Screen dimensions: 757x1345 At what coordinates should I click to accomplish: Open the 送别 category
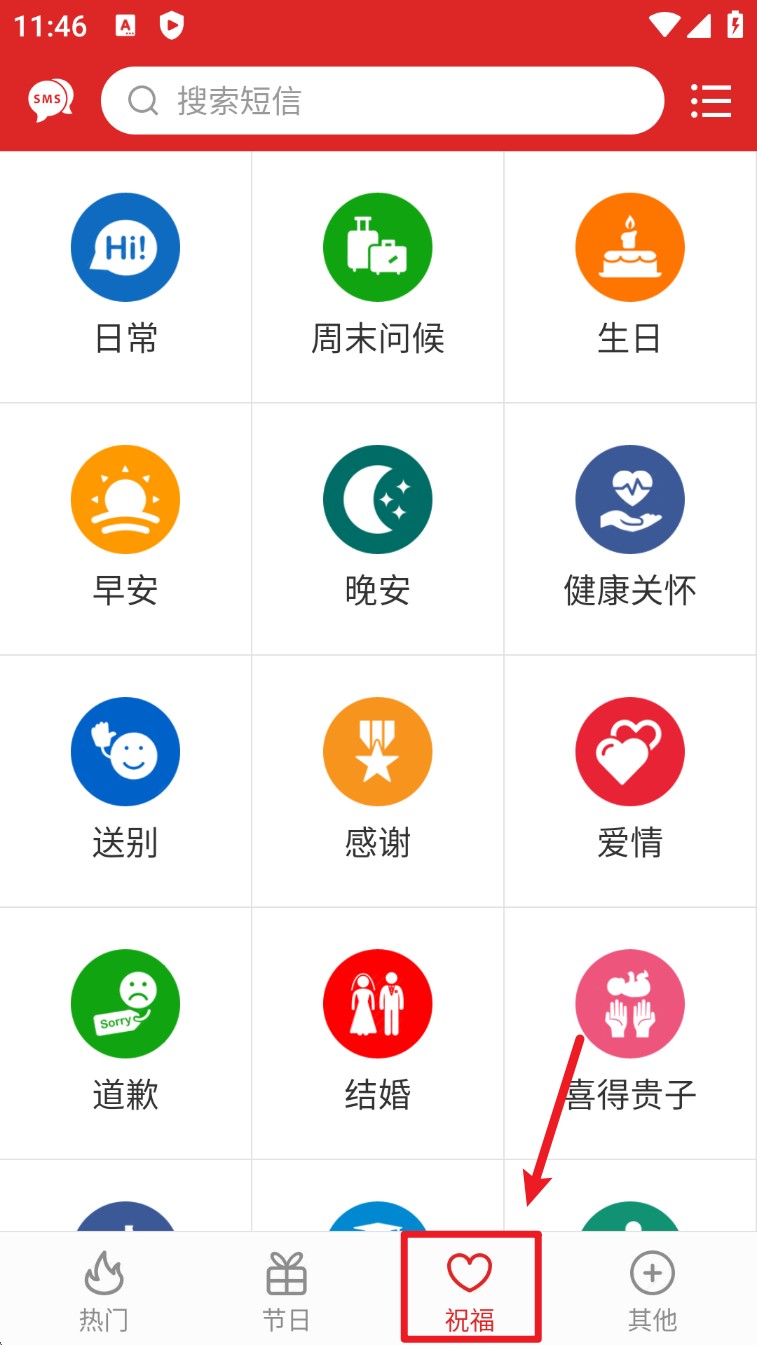coord(125,781)
